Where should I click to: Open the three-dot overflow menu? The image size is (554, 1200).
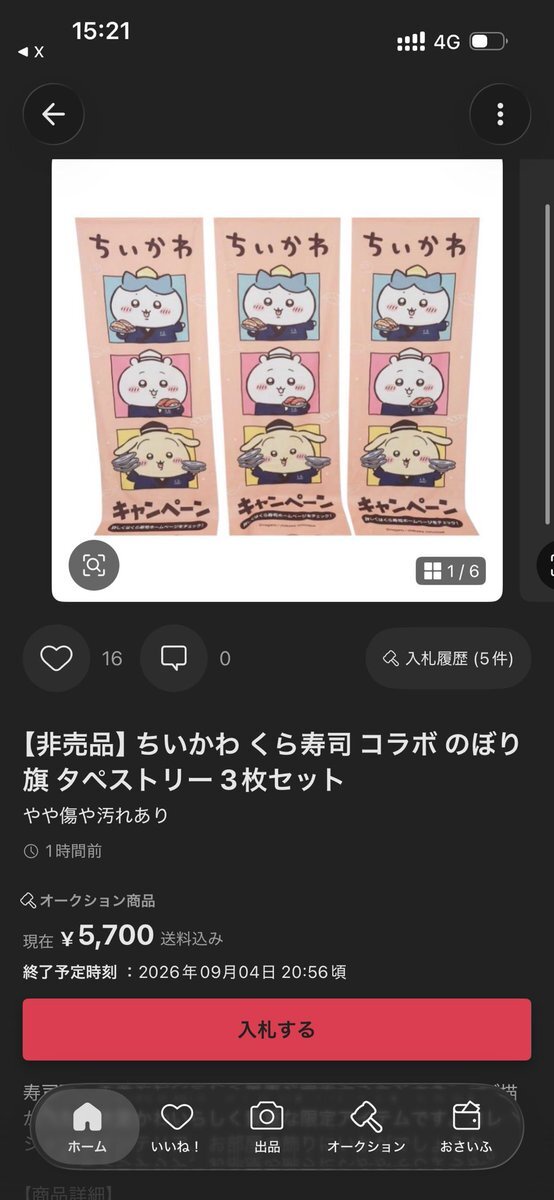point(500,114)
